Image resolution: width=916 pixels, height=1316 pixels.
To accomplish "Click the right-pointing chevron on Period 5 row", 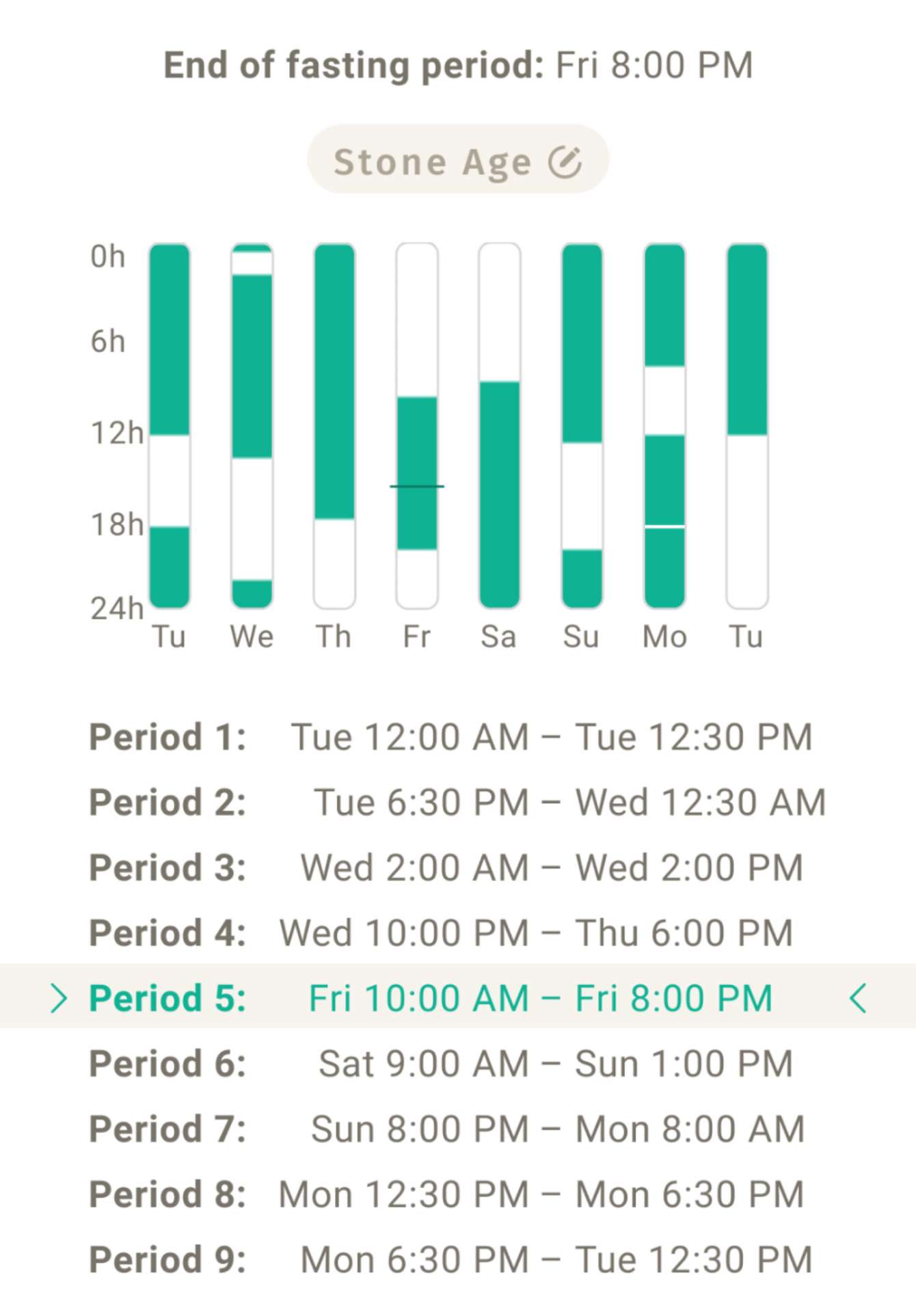I will pyautogui.click(x=60, y=998).
